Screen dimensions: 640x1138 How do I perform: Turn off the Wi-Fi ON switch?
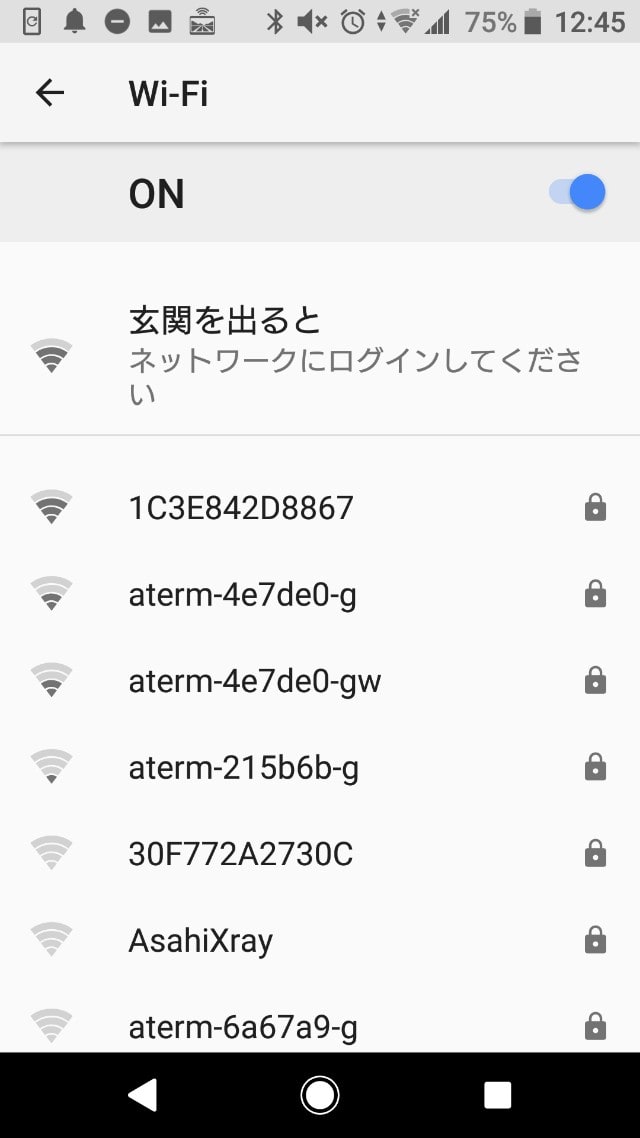point(578,193)
